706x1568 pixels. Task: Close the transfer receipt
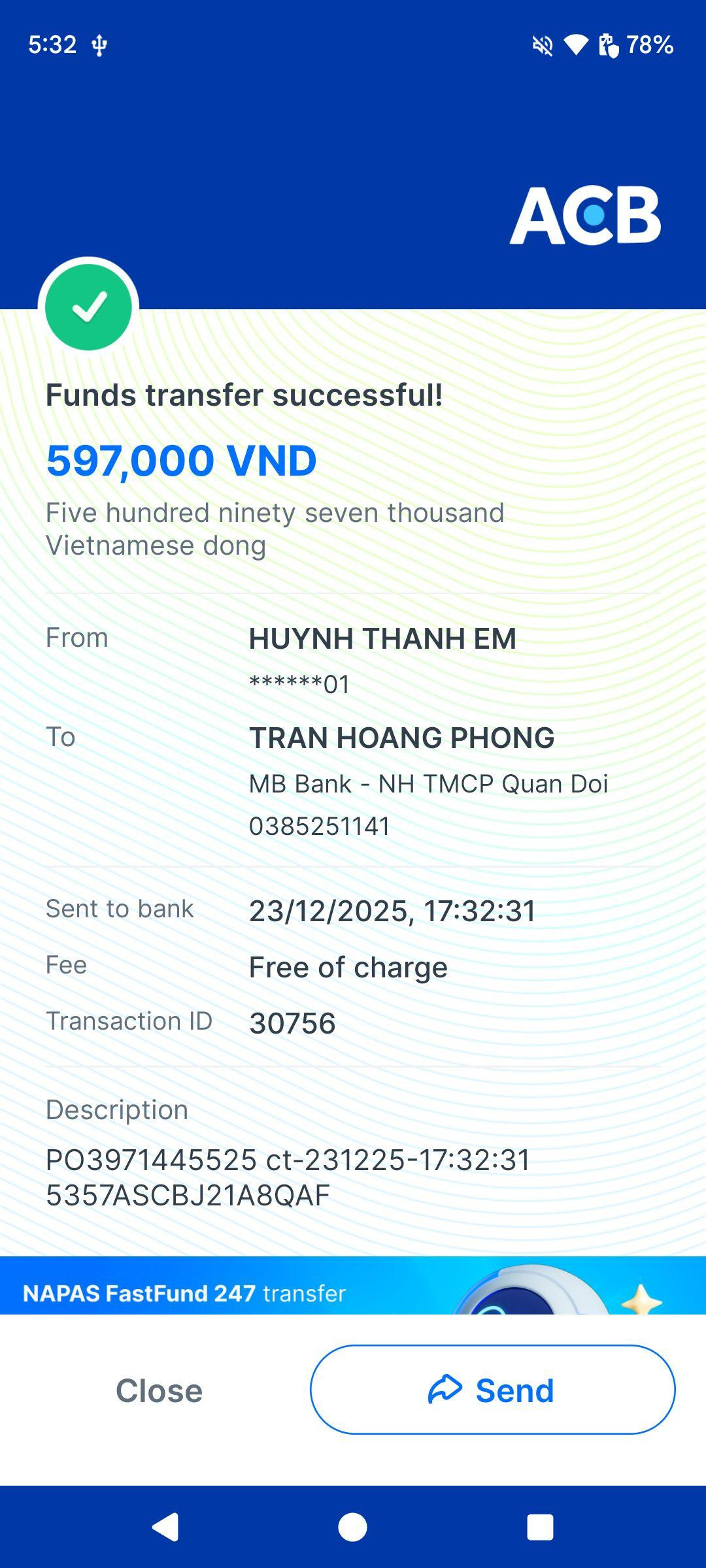coord(159,1390)
